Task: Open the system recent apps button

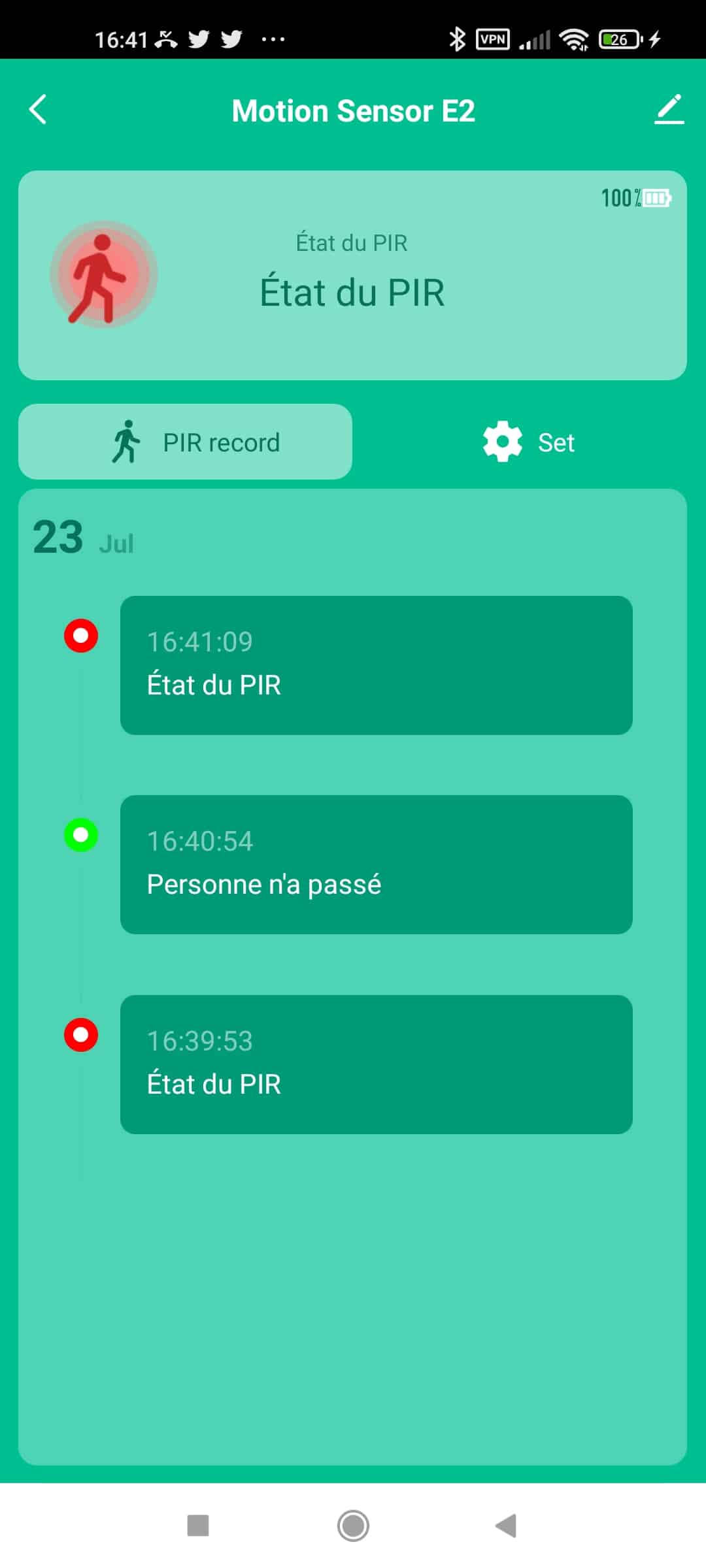Action: pos(198,1526)
